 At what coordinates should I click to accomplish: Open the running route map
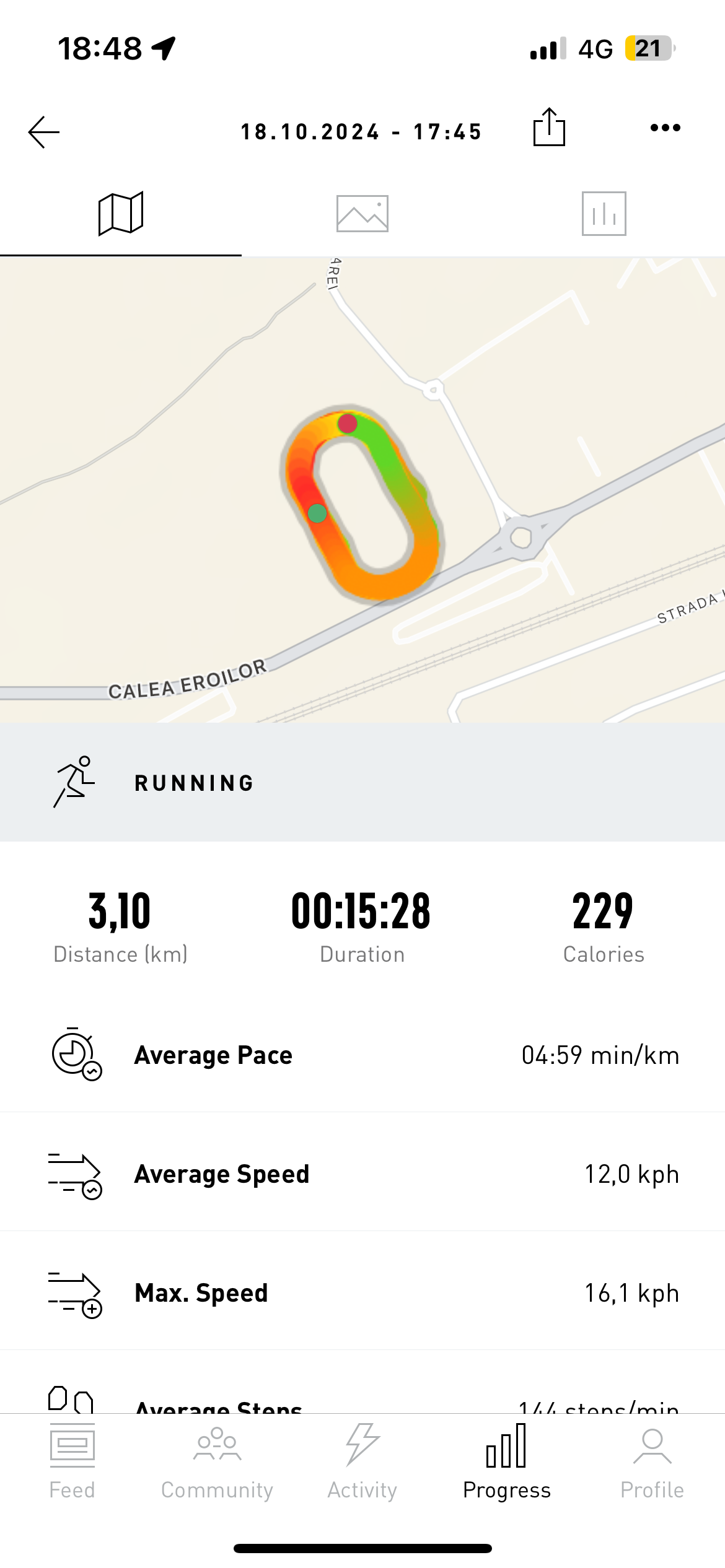pyautogui.click(x=362, y=489)
